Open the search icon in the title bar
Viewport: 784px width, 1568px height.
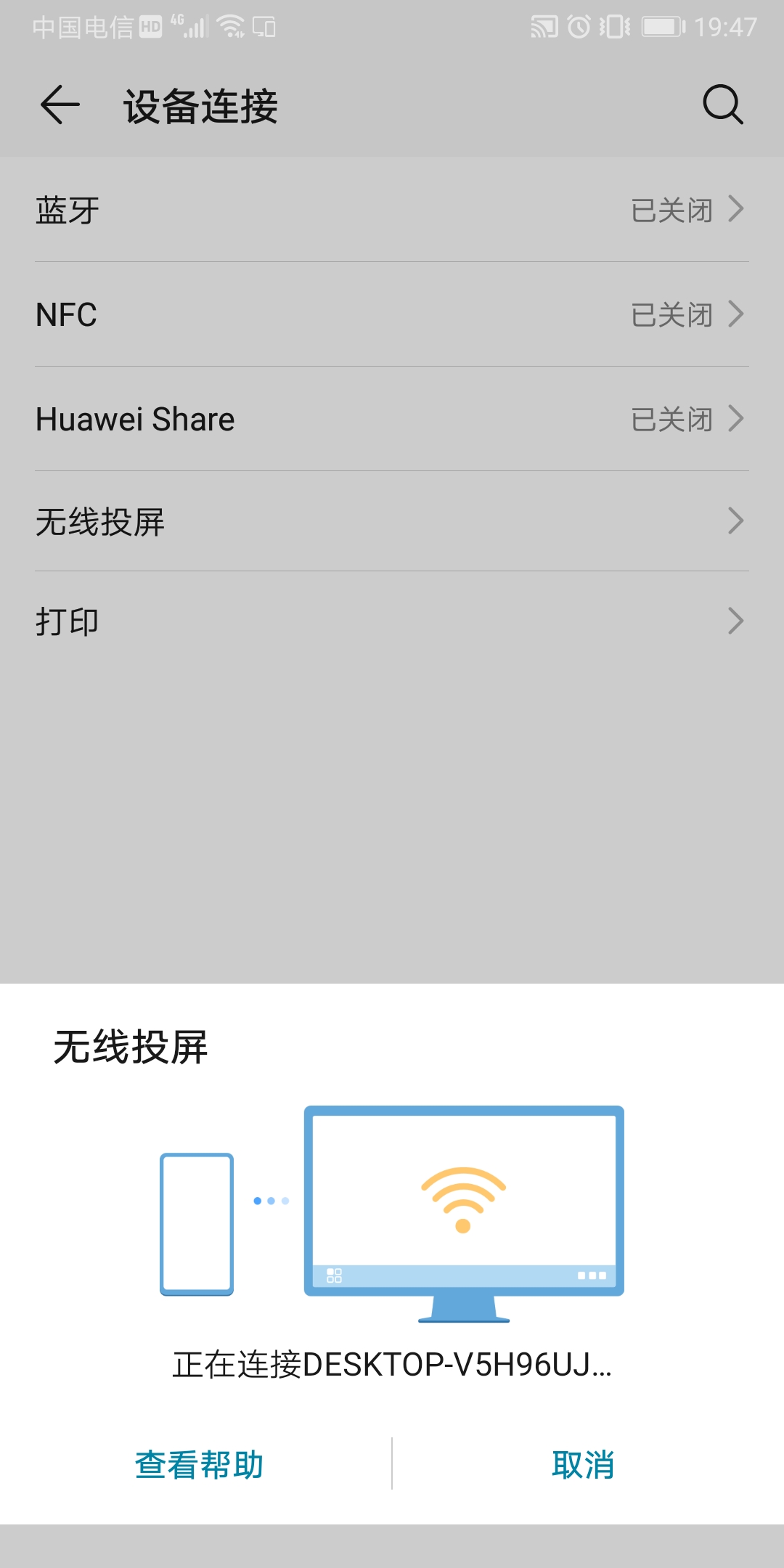point(722,105)
